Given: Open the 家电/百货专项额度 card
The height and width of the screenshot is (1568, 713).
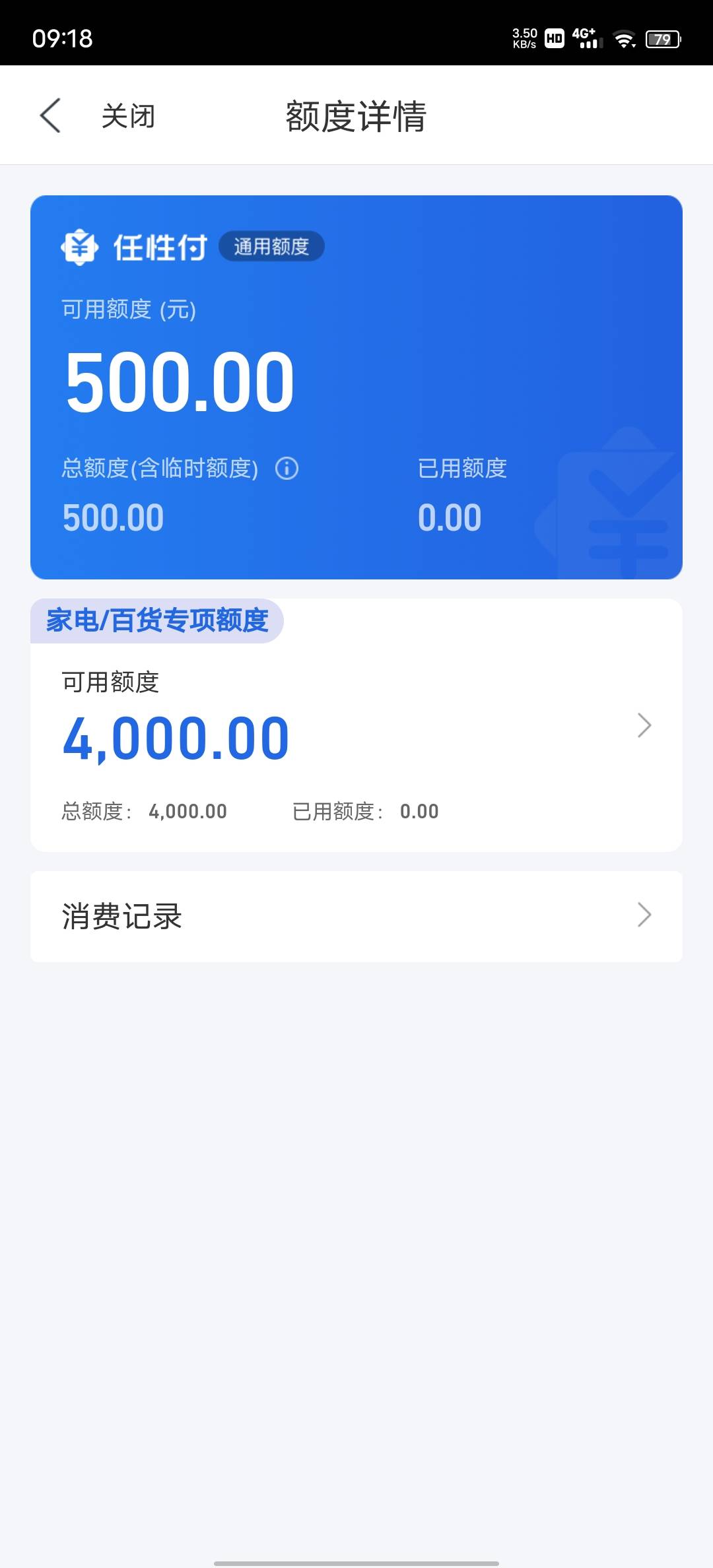Looking at the screenshot, I should [356, 725].
